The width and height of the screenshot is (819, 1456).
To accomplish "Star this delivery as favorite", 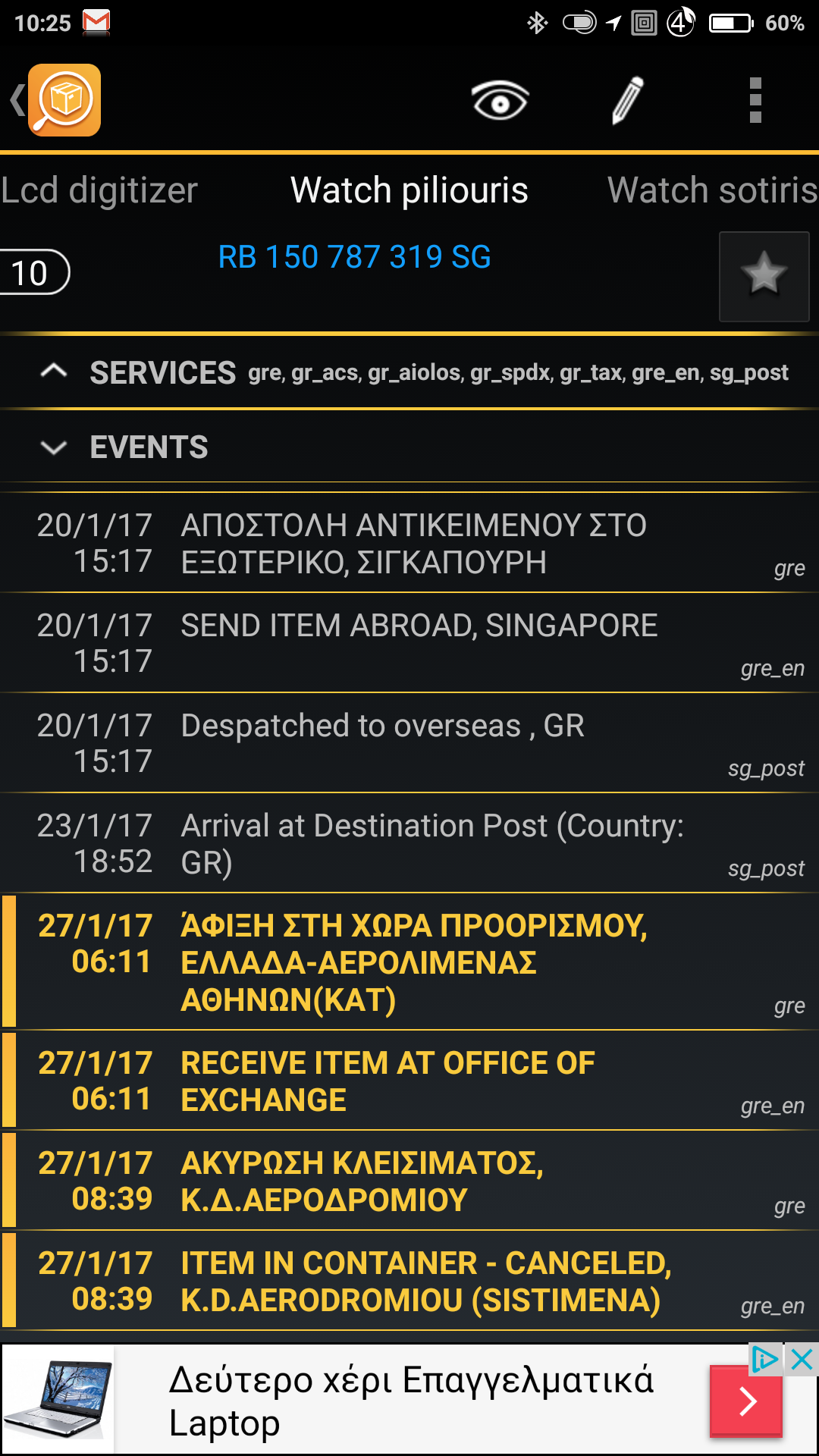I will 764,276.
